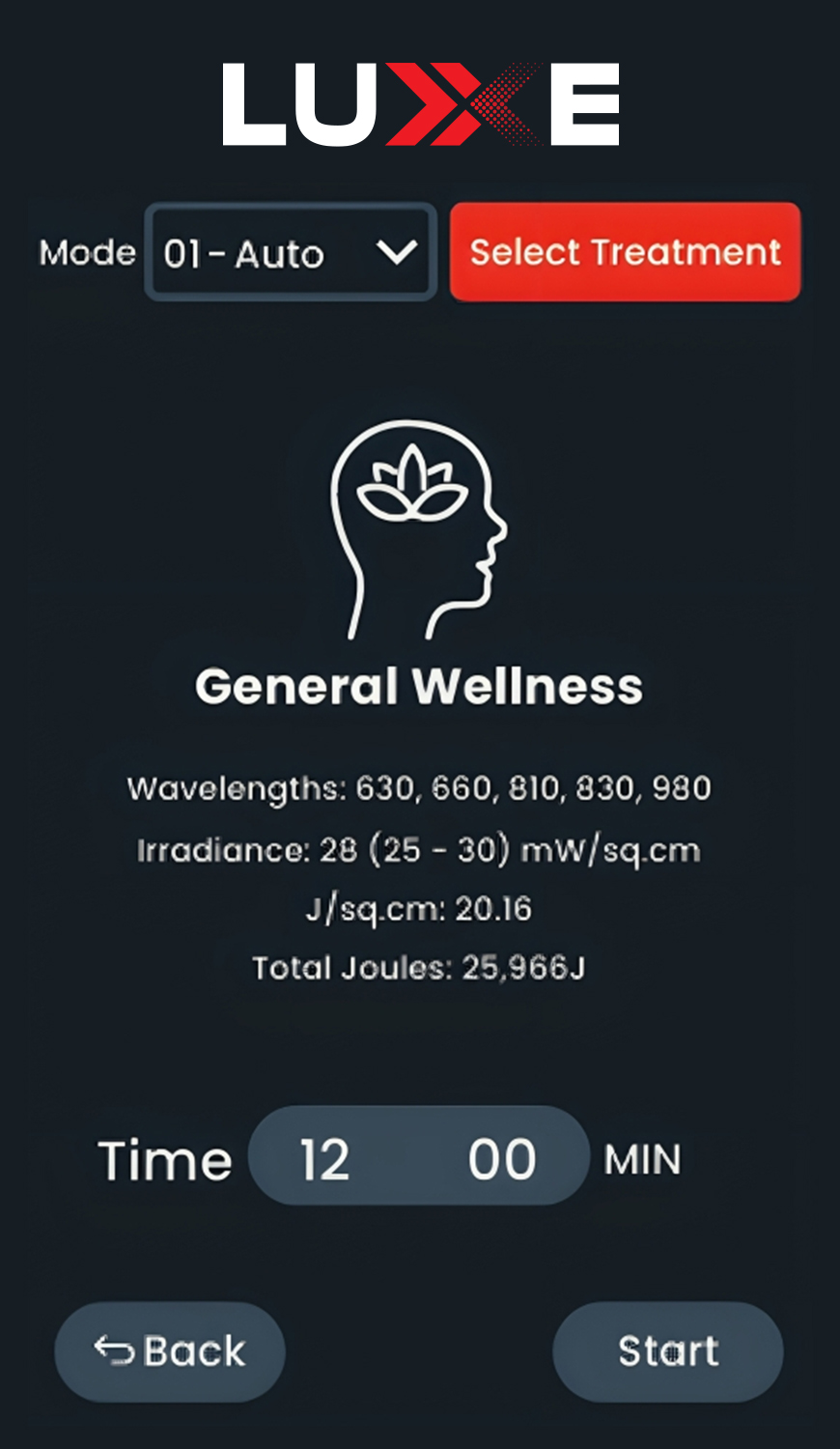Expand the Mode dropdown set to 01-Auto
The image size is (840, 1449).
click(x=290, y=253)
